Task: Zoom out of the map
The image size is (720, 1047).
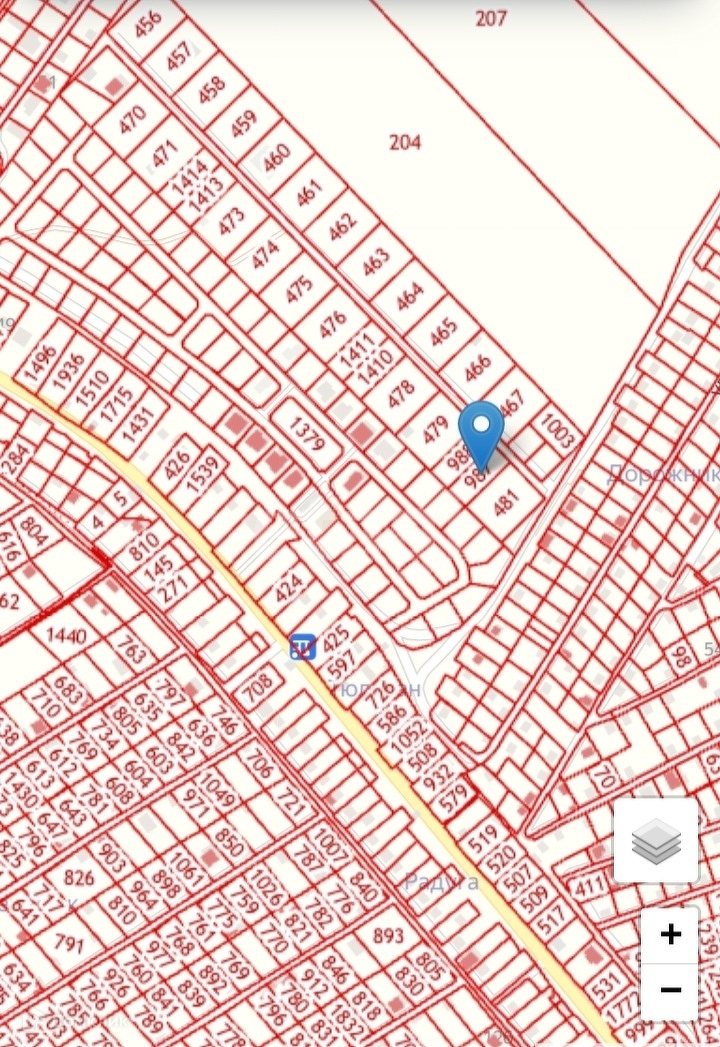Action: (670, 991)
